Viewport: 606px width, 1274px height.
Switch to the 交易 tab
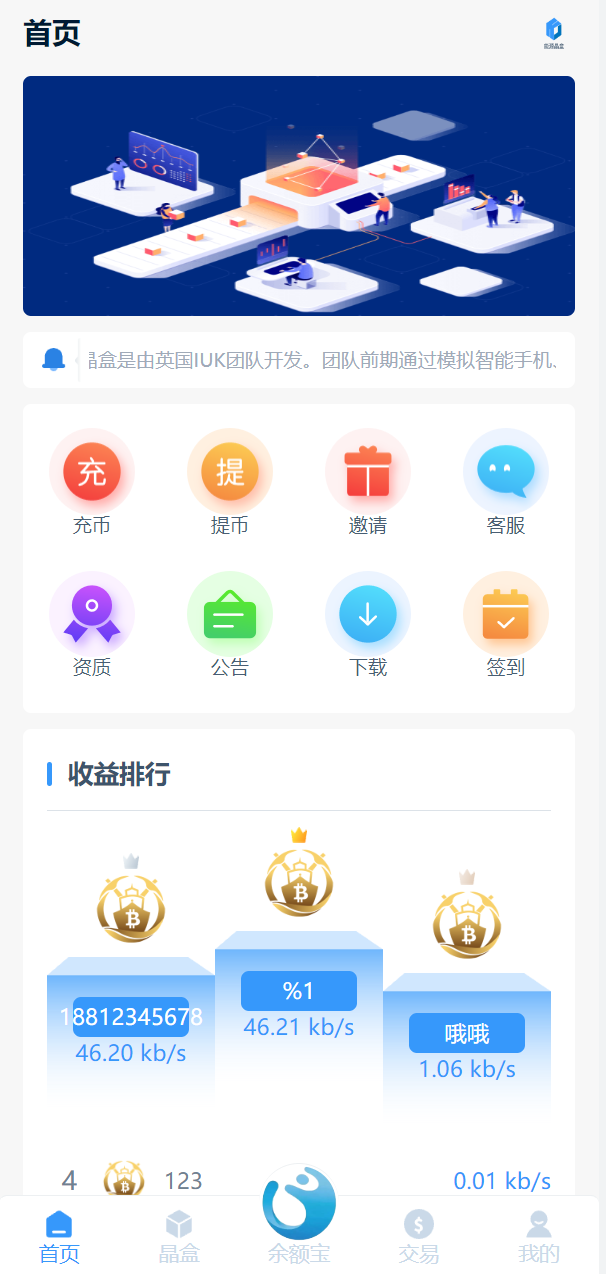419,1236
